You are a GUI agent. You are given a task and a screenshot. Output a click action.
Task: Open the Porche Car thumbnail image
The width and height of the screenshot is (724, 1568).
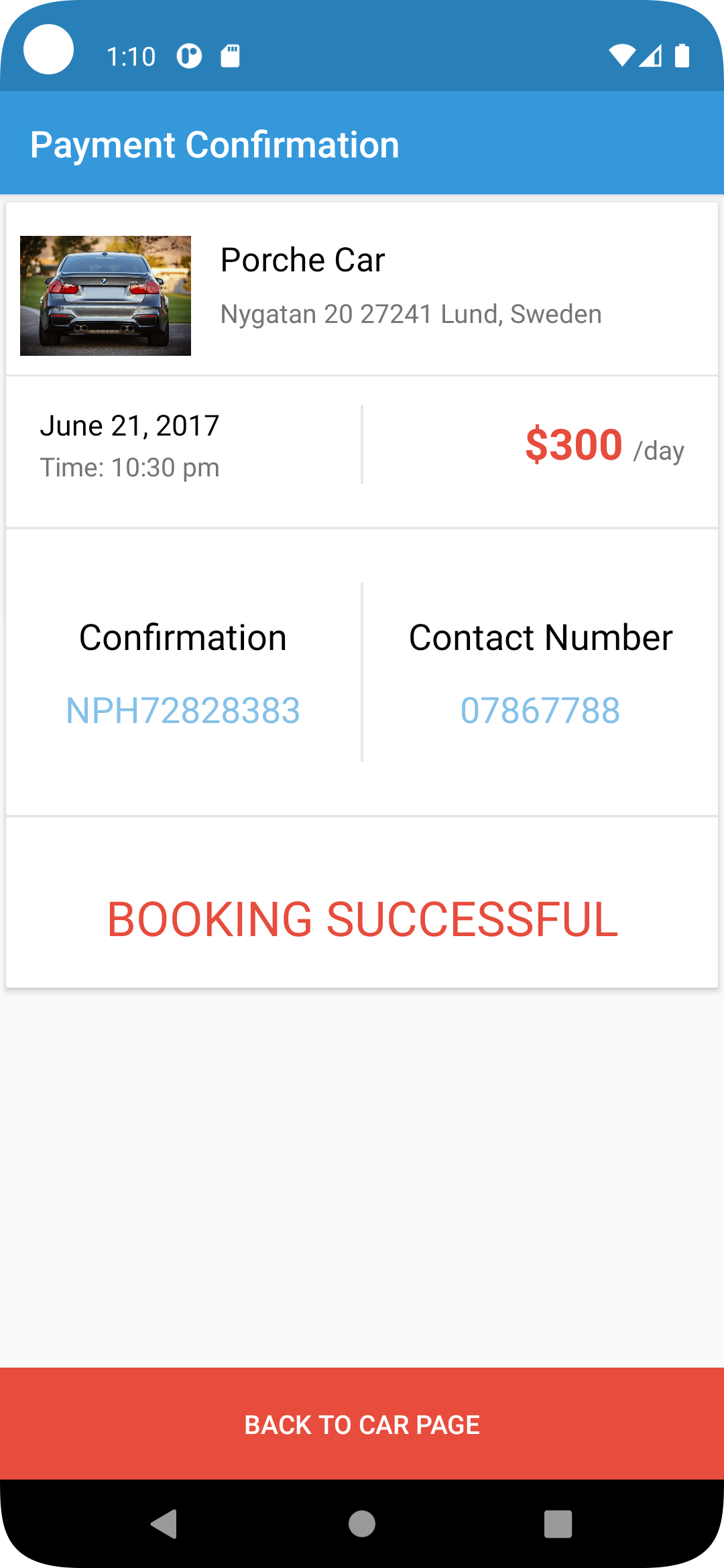[105, 296]
